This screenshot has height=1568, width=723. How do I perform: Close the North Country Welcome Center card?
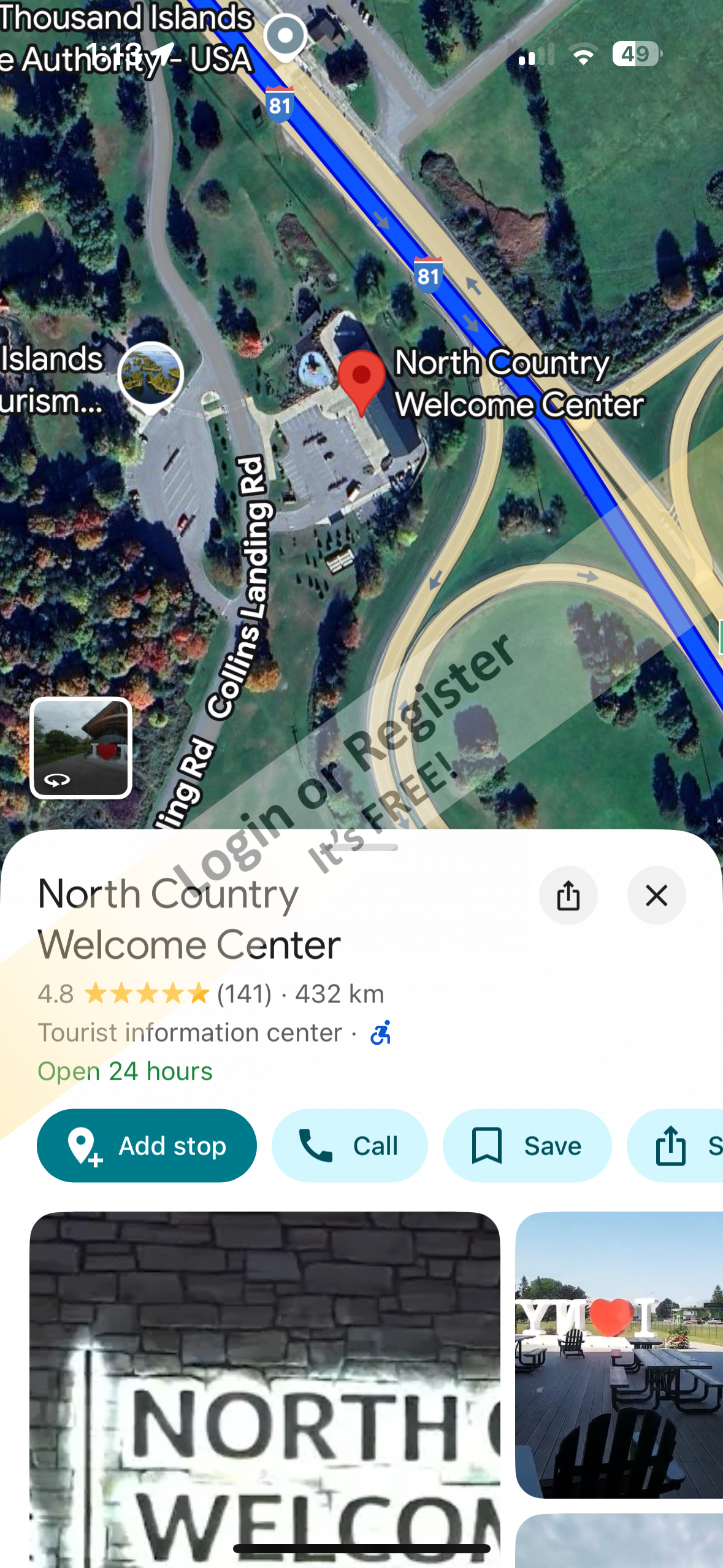point(656,895)
